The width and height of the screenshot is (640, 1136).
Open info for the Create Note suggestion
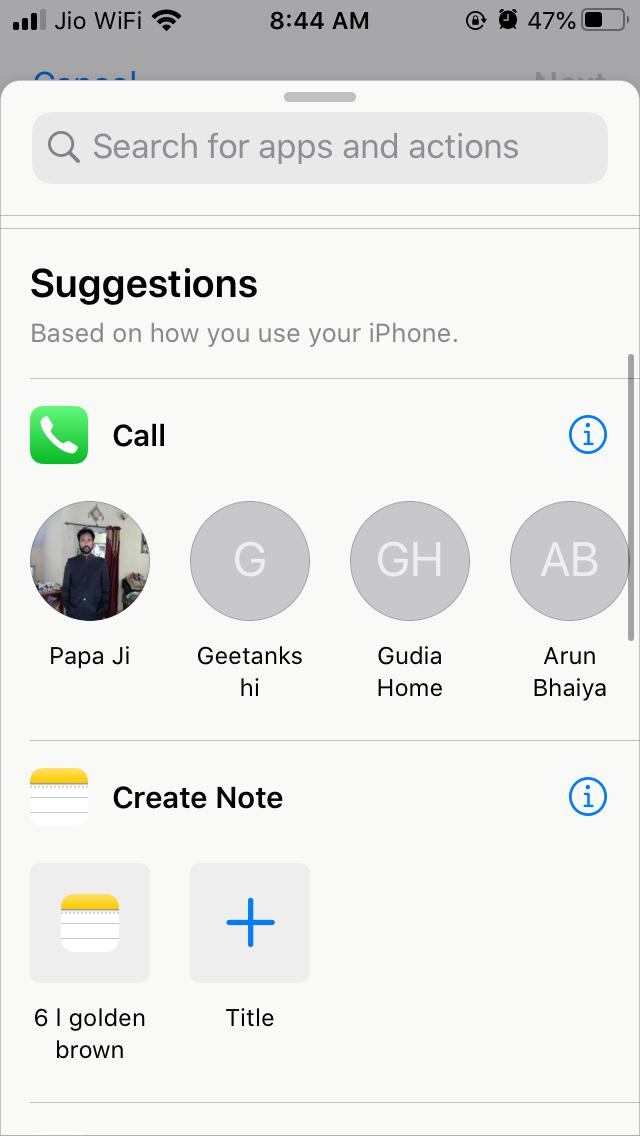tap(587, 797)
